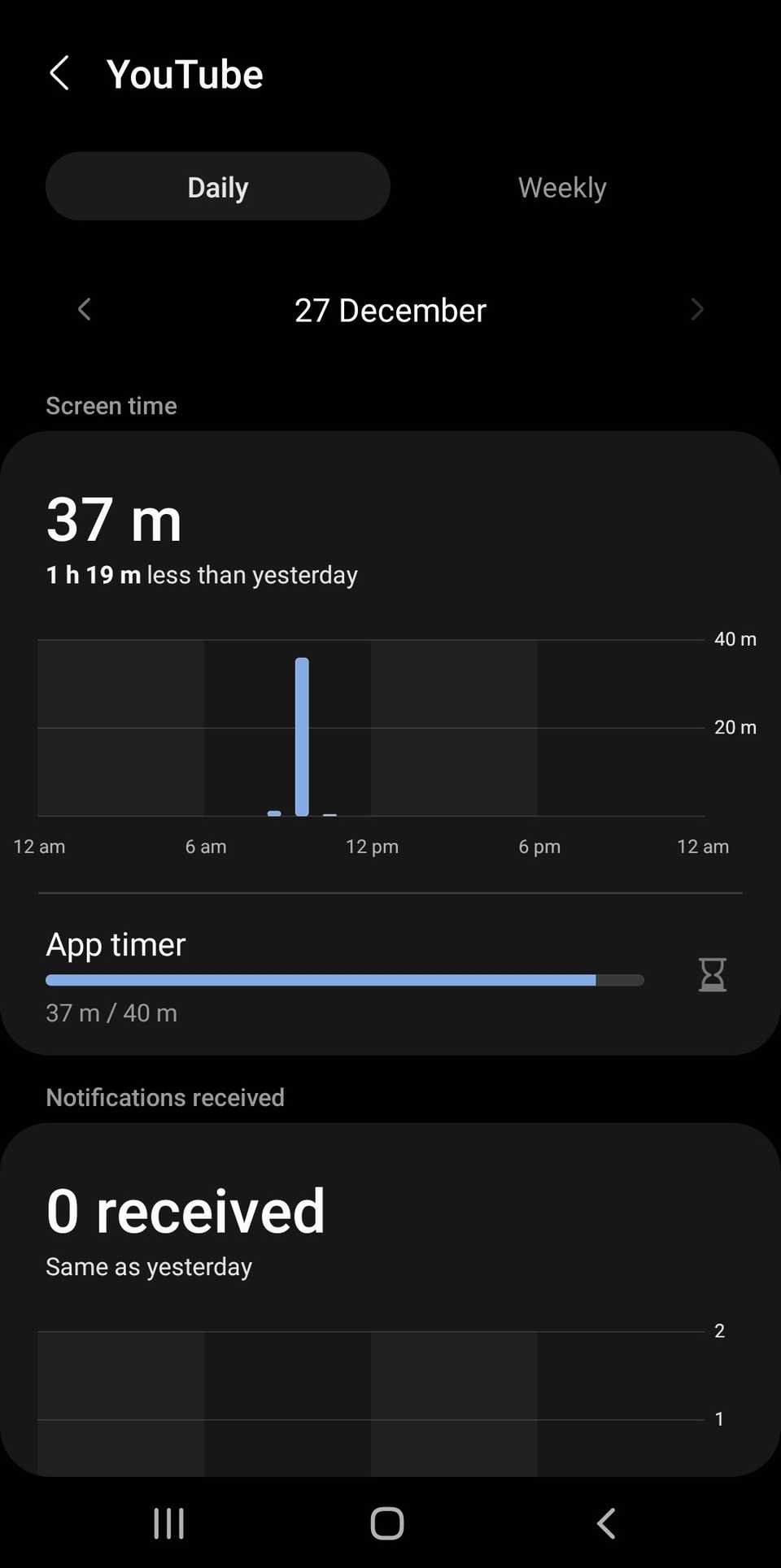Open the 27 December date selector
The height and width of the screenshot is (1568, 781).
(x=390, y=309)
